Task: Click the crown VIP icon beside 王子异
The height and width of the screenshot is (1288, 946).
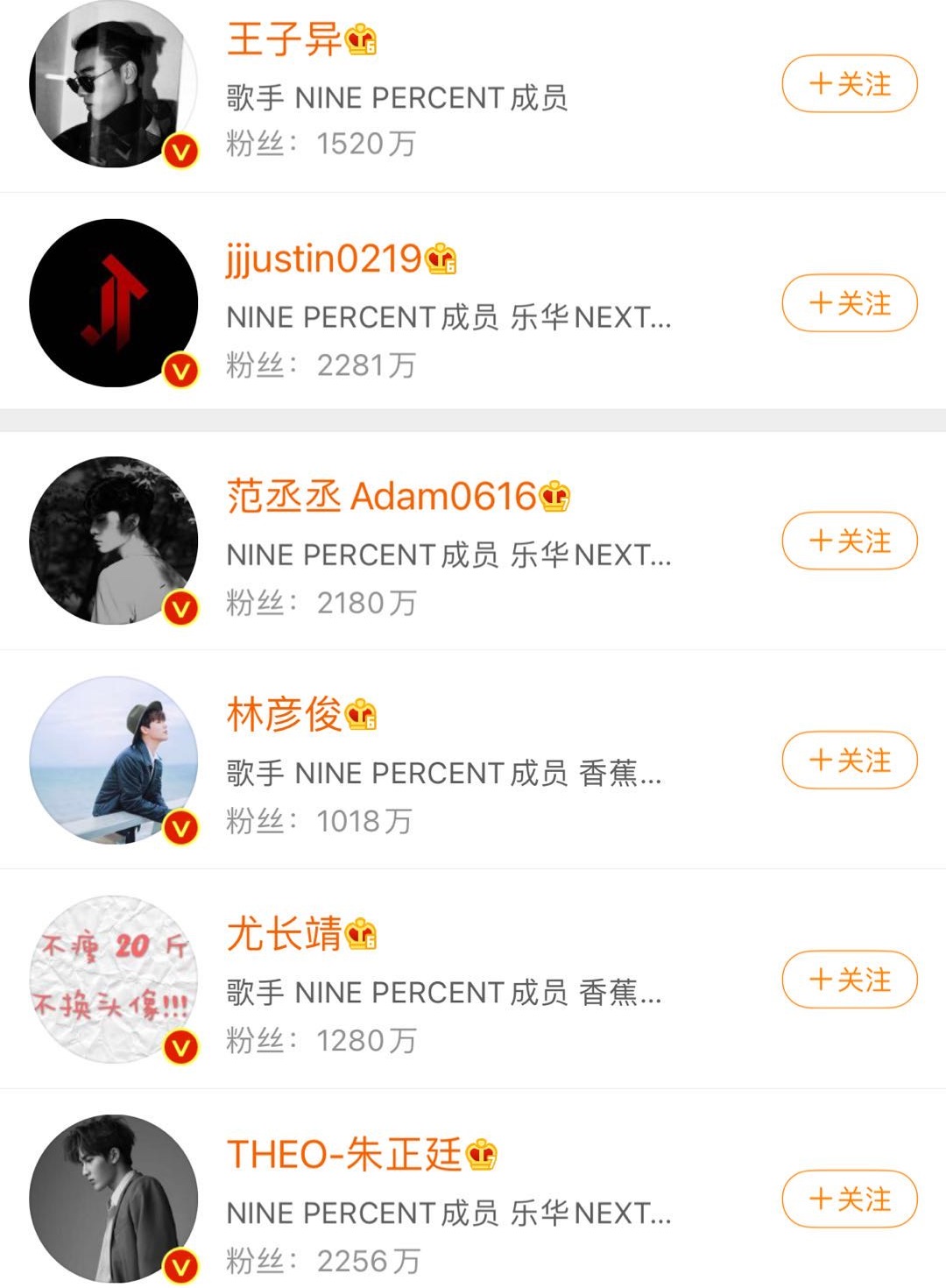Action: [359, 40]
